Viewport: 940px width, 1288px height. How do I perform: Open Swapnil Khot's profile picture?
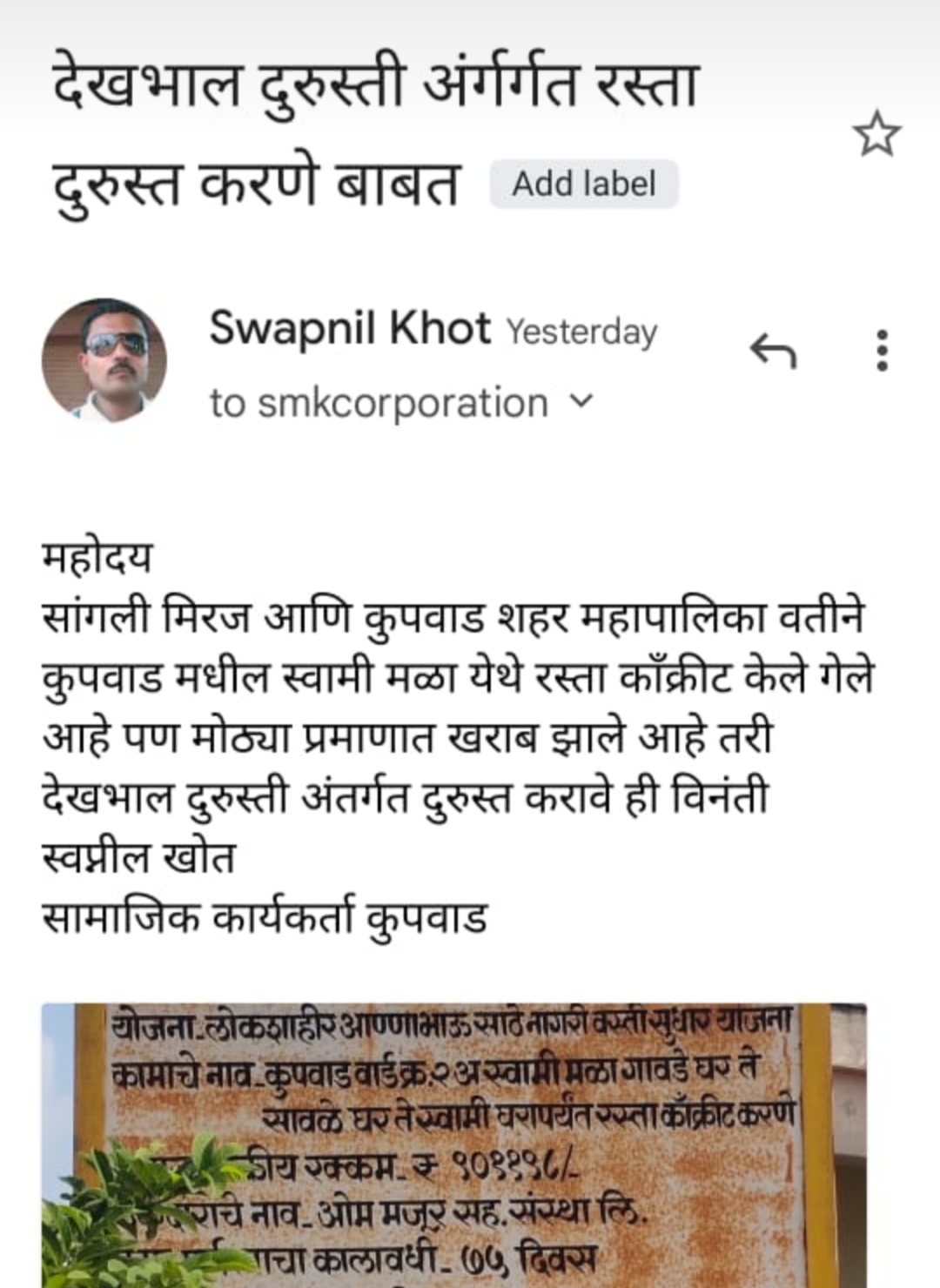tap(104, 360)
